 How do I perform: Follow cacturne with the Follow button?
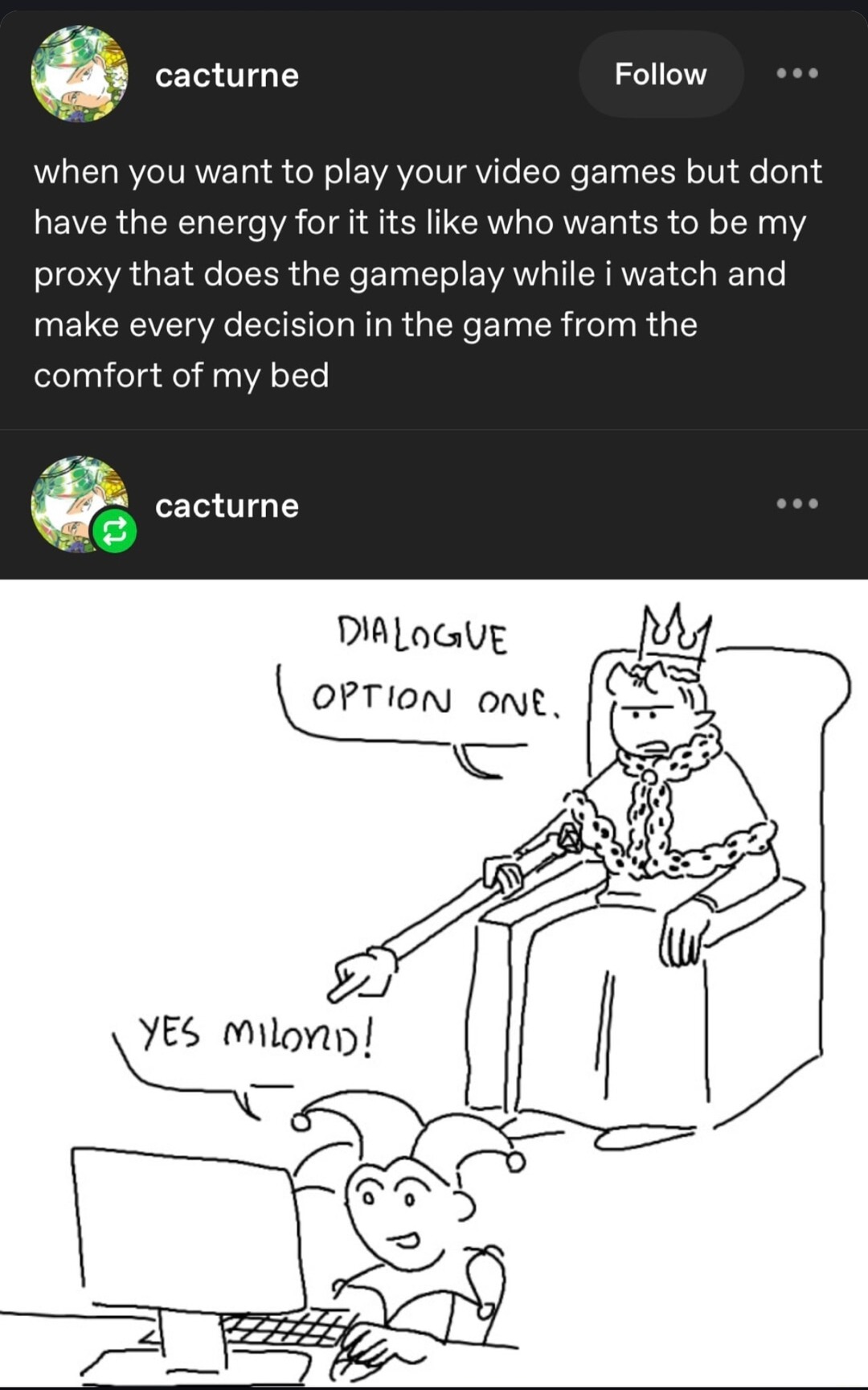coord(661,74)
